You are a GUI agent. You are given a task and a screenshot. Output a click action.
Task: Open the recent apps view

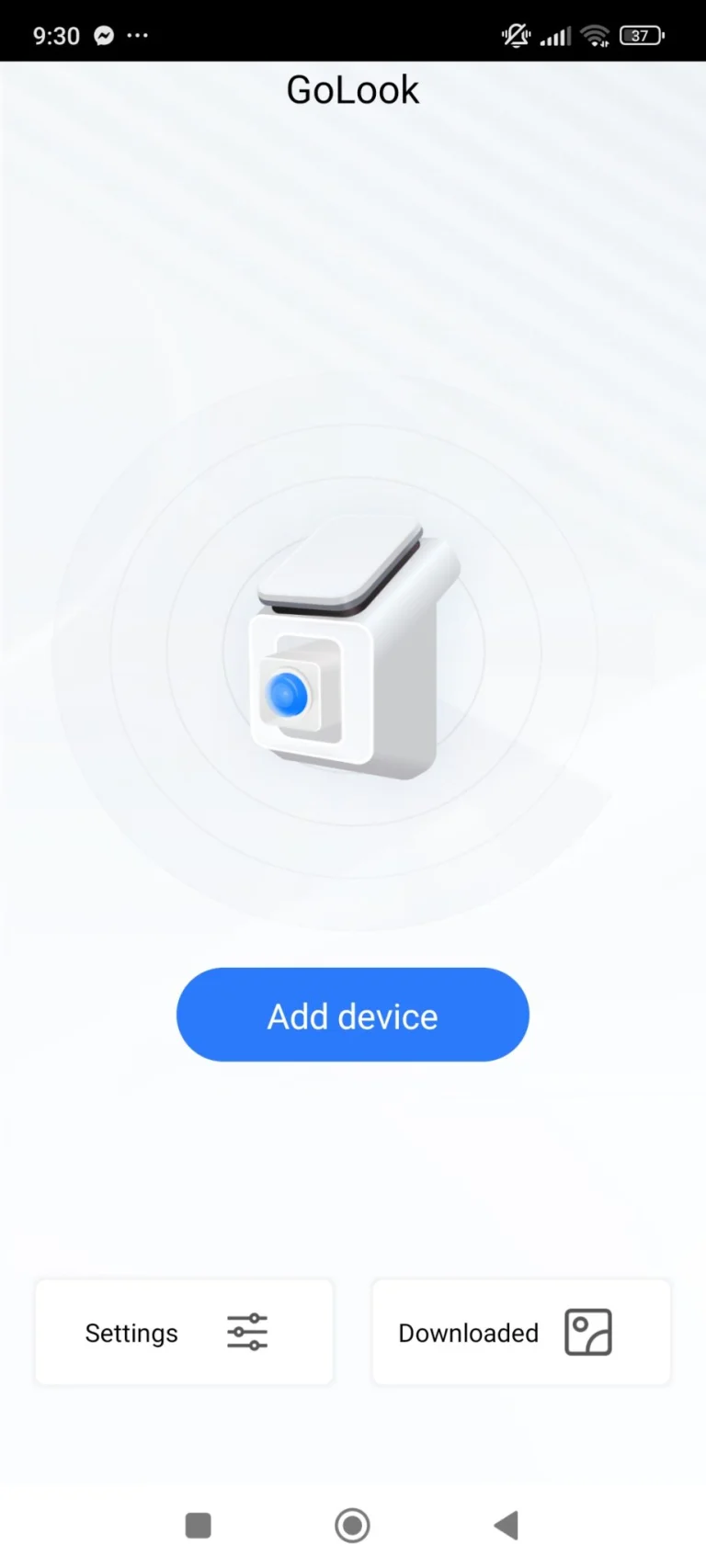198,1526
